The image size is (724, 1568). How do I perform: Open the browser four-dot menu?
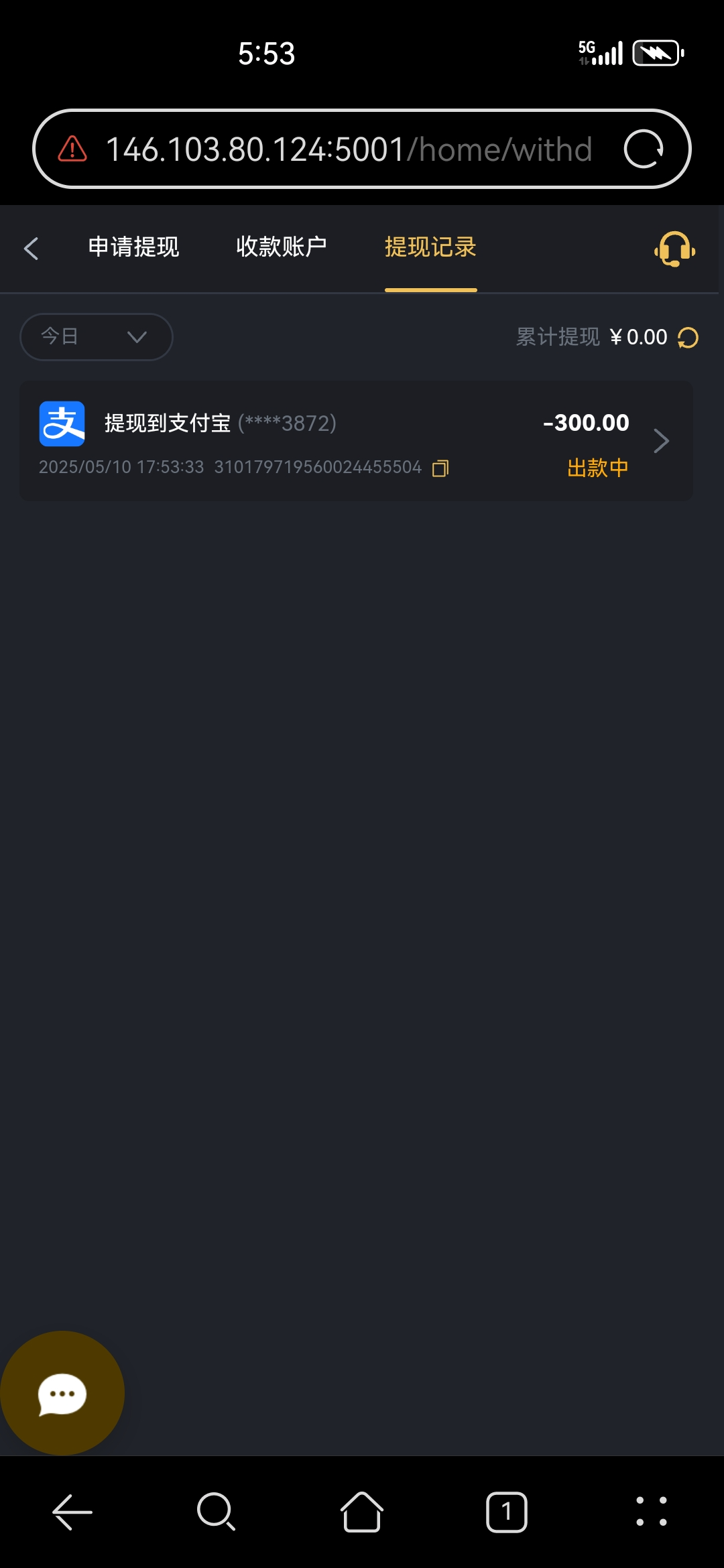(x=652, y=1512)
